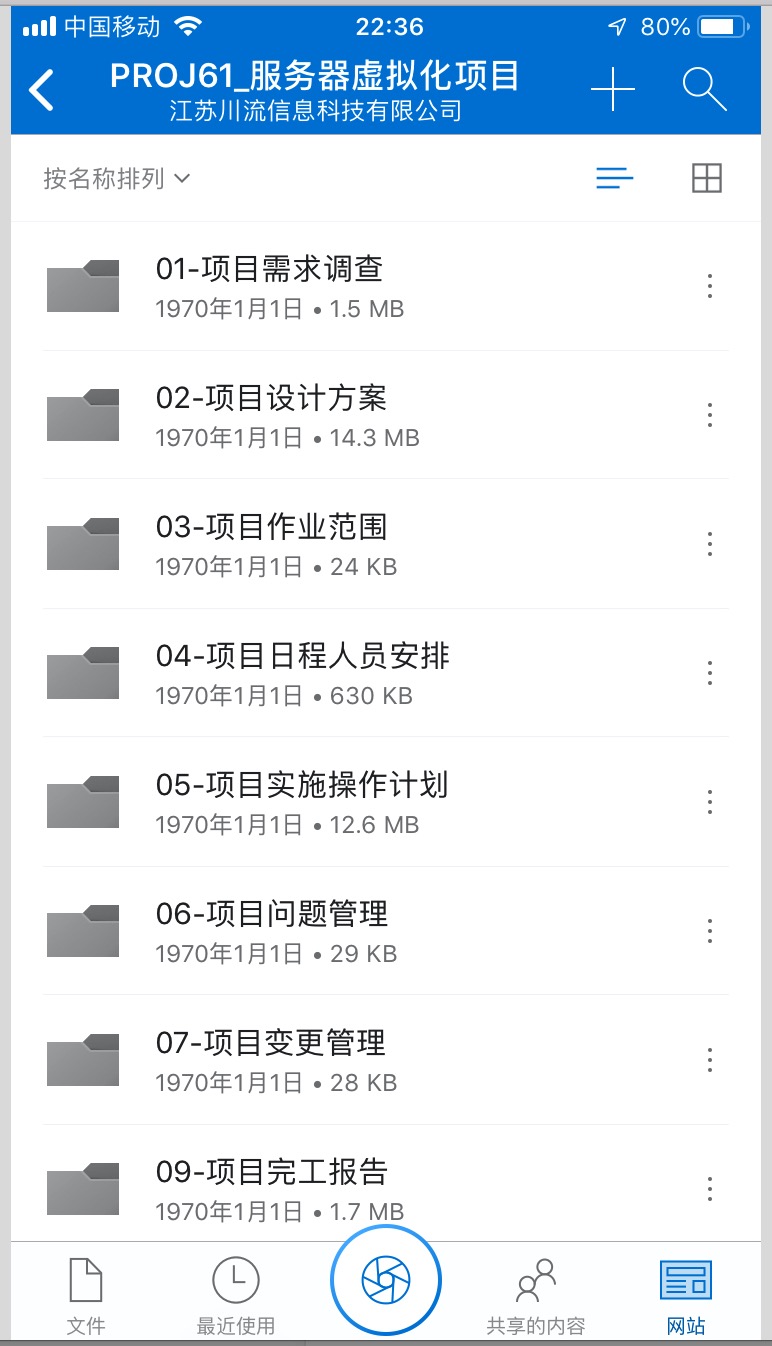
Task: Expand the 按名称排列 sort dropdown
Action: [116, 179]
